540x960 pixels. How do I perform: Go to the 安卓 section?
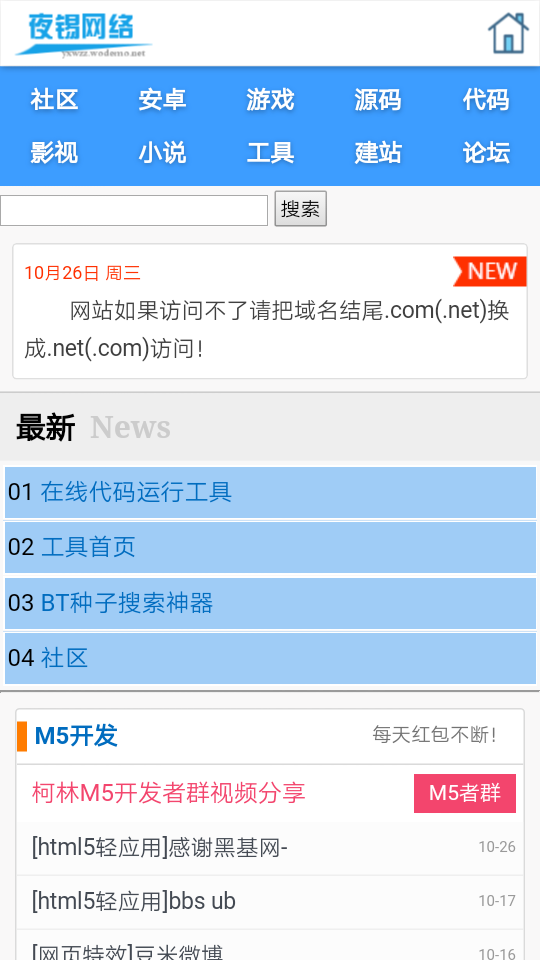coord(162,99)
